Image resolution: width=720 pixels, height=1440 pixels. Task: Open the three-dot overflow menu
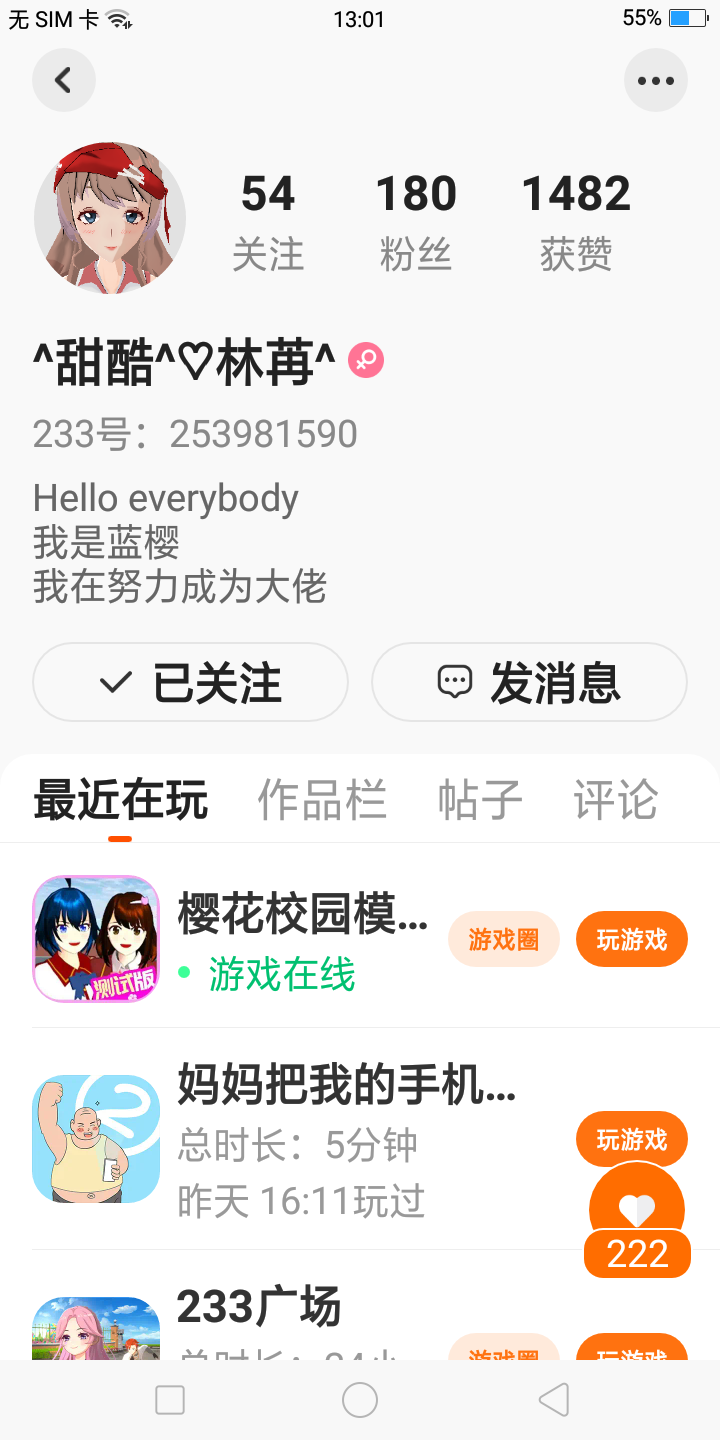[x=656, y=80]
